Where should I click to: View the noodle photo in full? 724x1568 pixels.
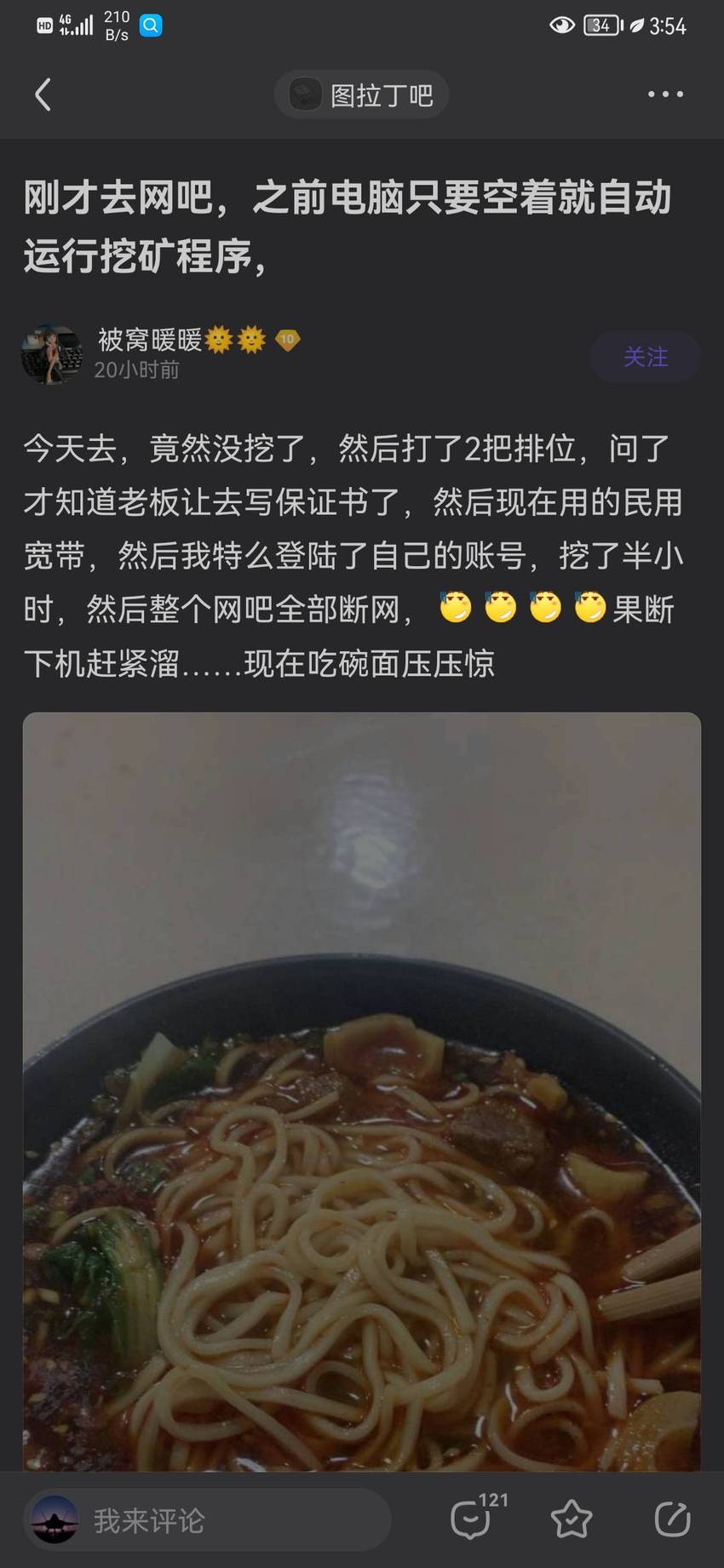(x=362, y=1092)
